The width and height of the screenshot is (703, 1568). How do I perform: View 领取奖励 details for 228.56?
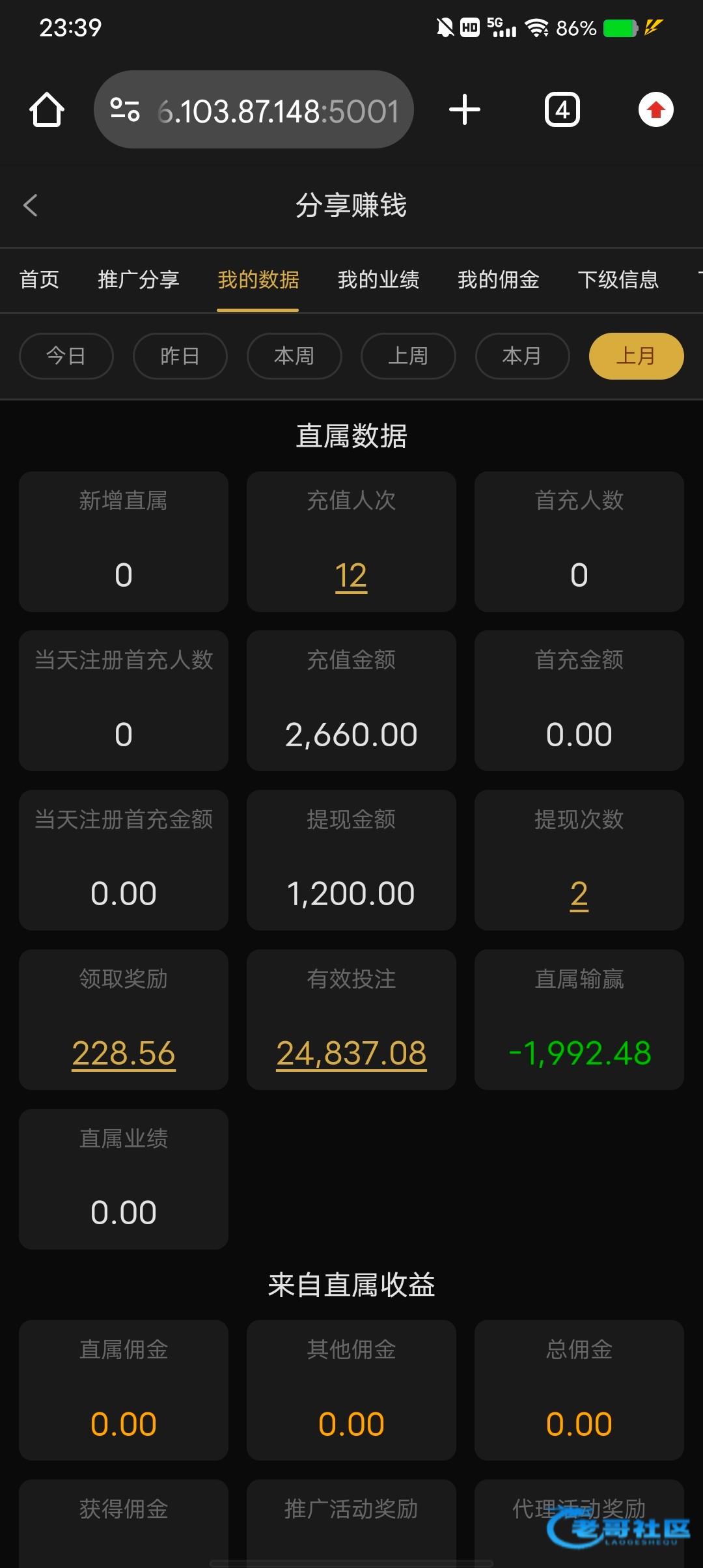click(x=124, y=1054)
